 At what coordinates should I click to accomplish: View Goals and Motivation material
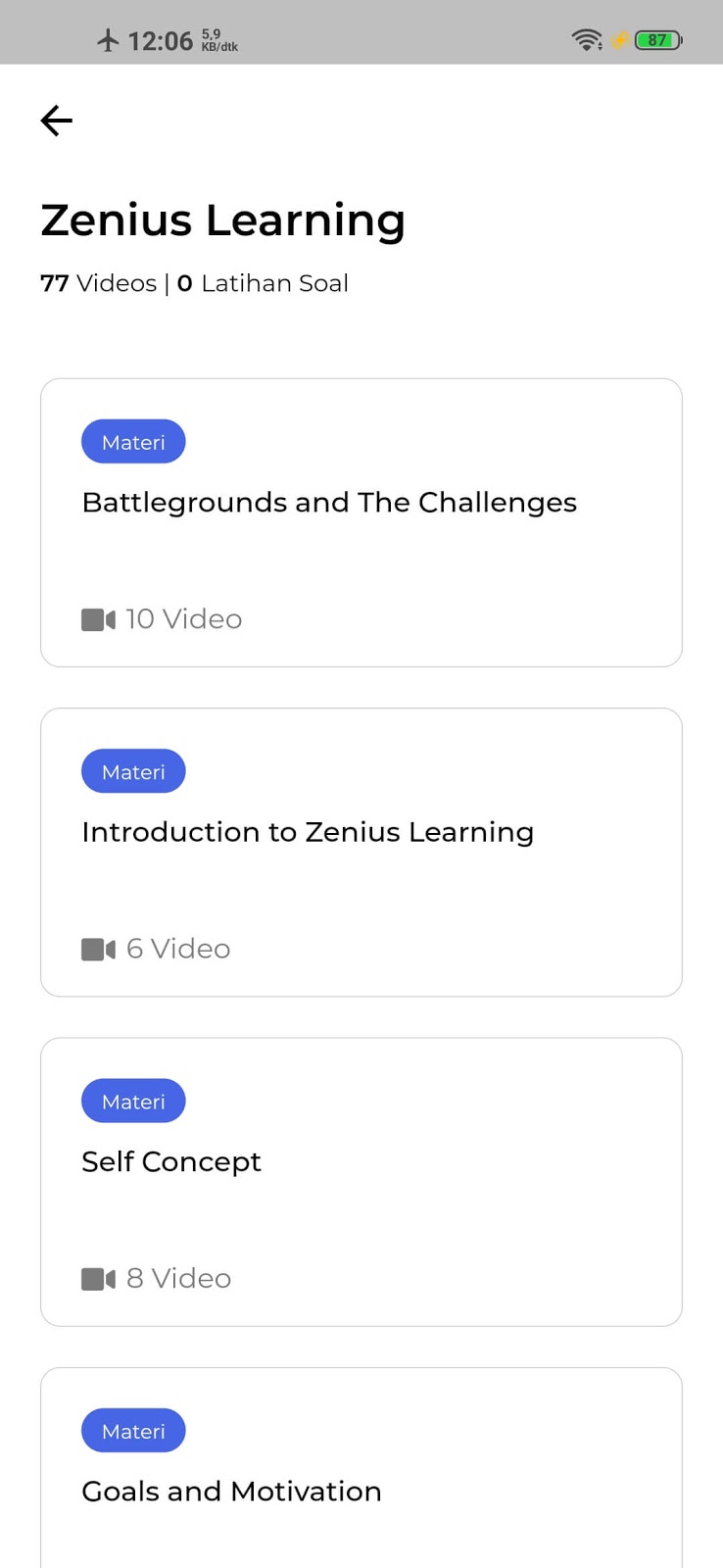(361, 1480)
